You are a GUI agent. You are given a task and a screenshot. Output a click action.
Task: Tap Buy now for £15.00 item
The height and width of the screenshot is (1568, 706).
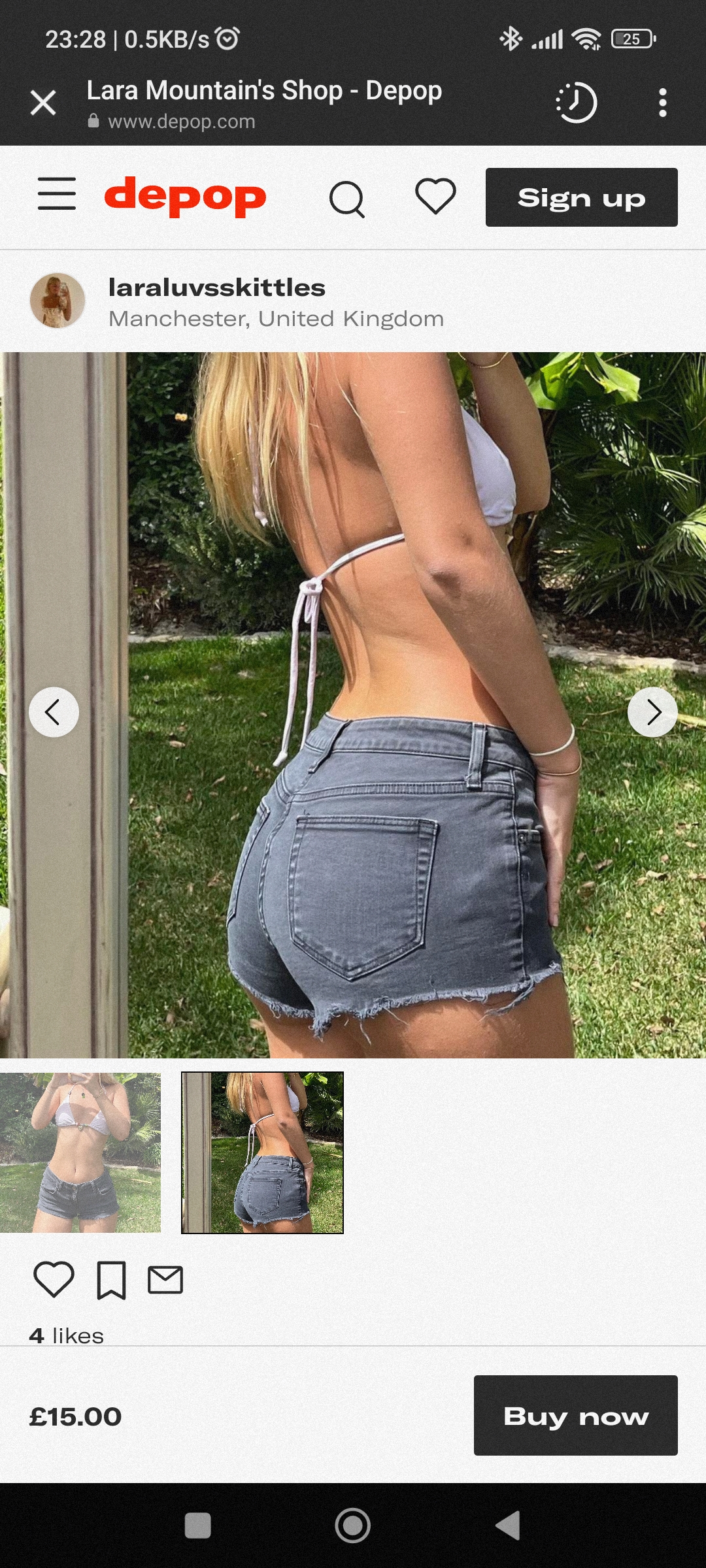click(575, 1416)
